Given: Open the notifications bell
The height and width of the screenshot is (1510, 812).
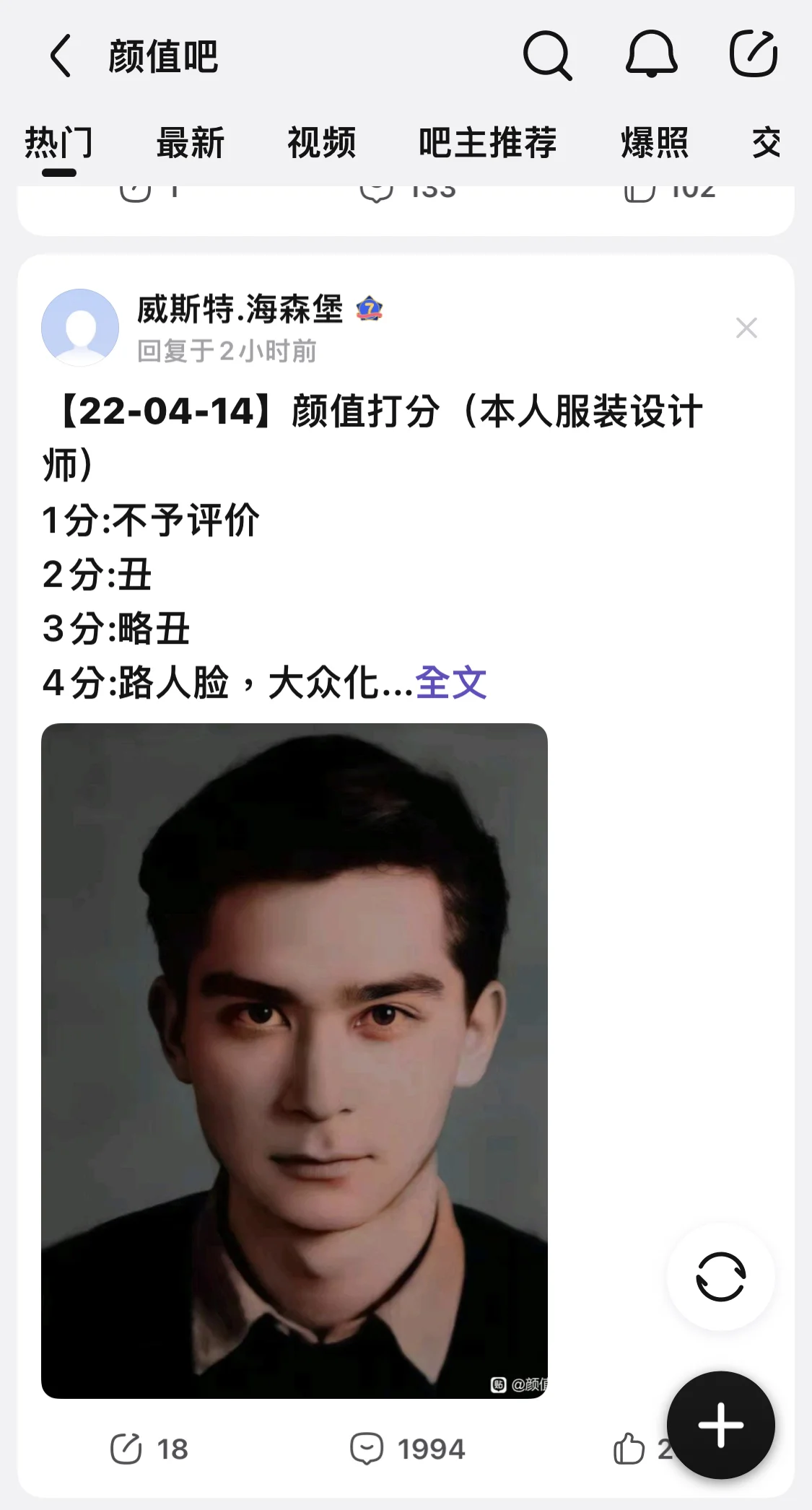Looking at the screenshot, I should (x=651, y=55).
